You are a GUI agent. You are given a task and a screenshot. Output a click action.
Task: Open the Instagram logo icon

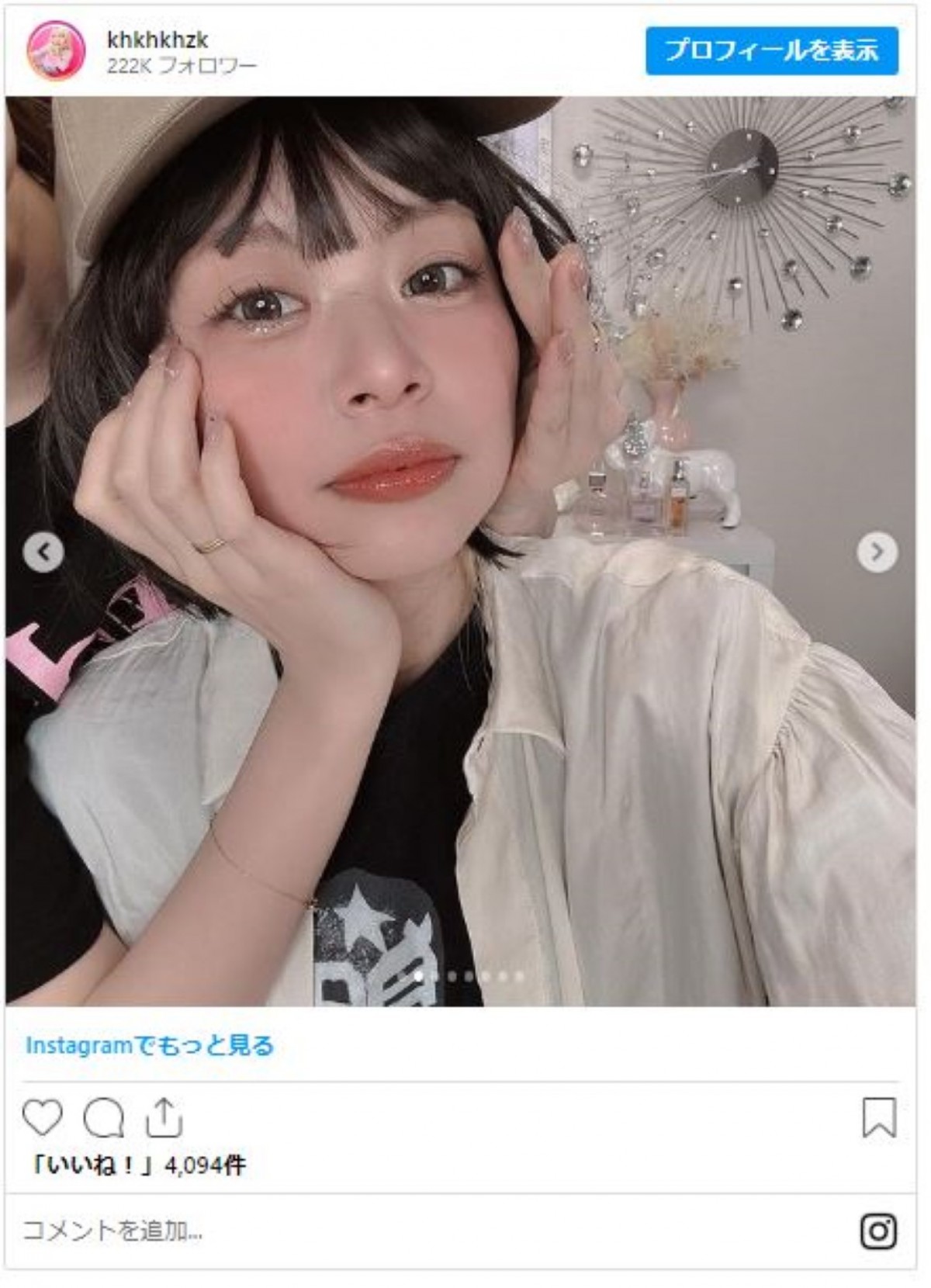click(x=878, y=1231)
